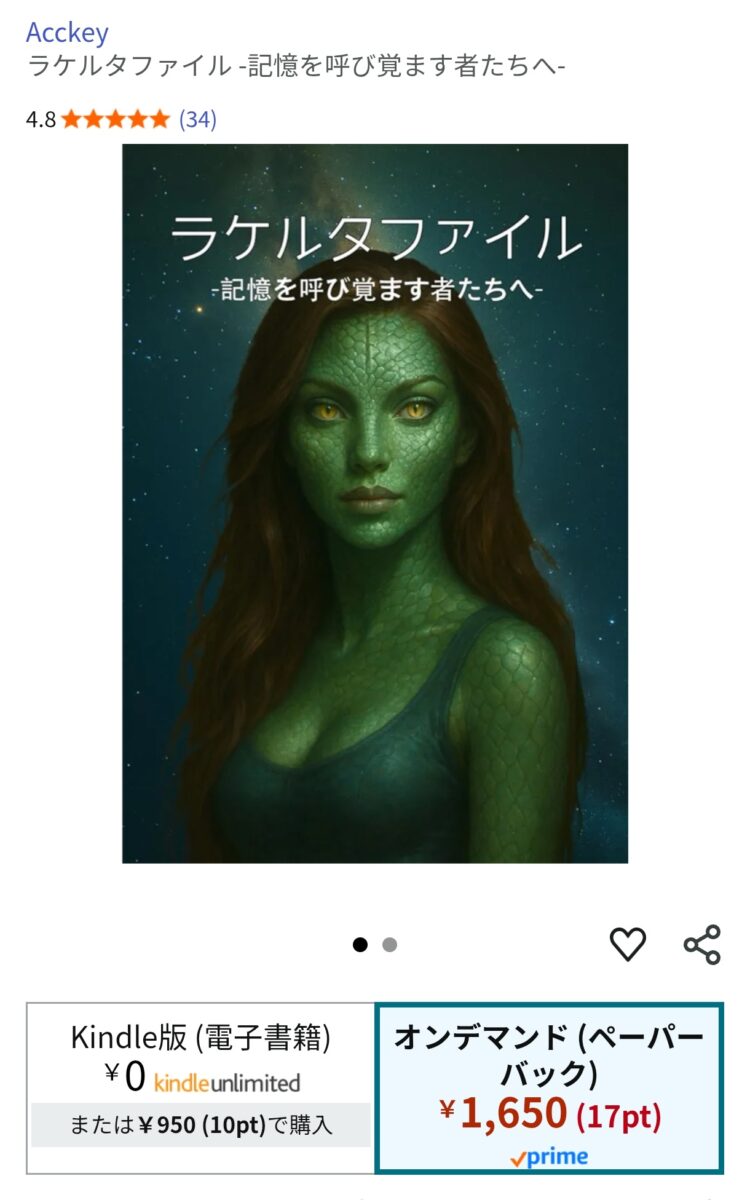Viewport: 750px width, 1200px height.
Task: Open the 34 customer reviews
Action: click(x=197, y=120)
